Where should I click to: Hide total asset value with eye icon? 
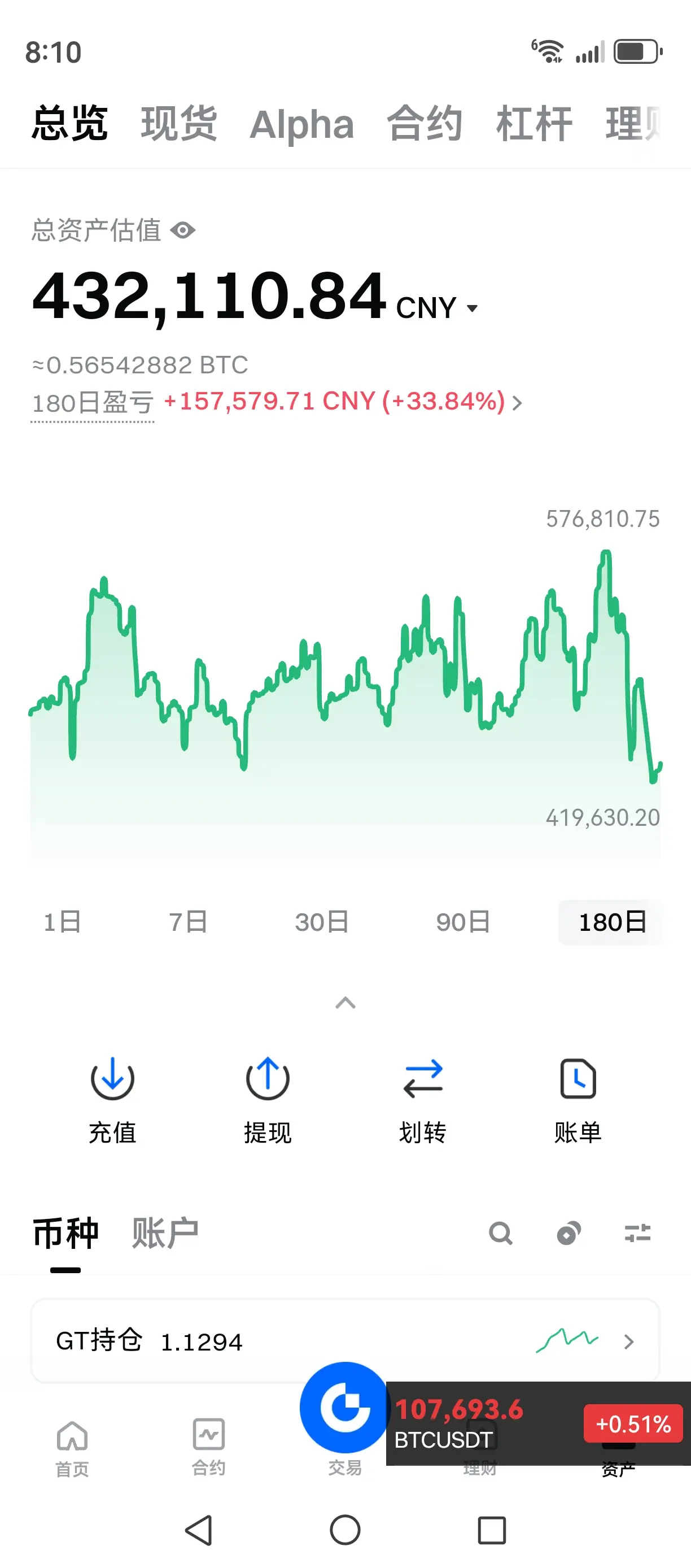tap(183, 230)
